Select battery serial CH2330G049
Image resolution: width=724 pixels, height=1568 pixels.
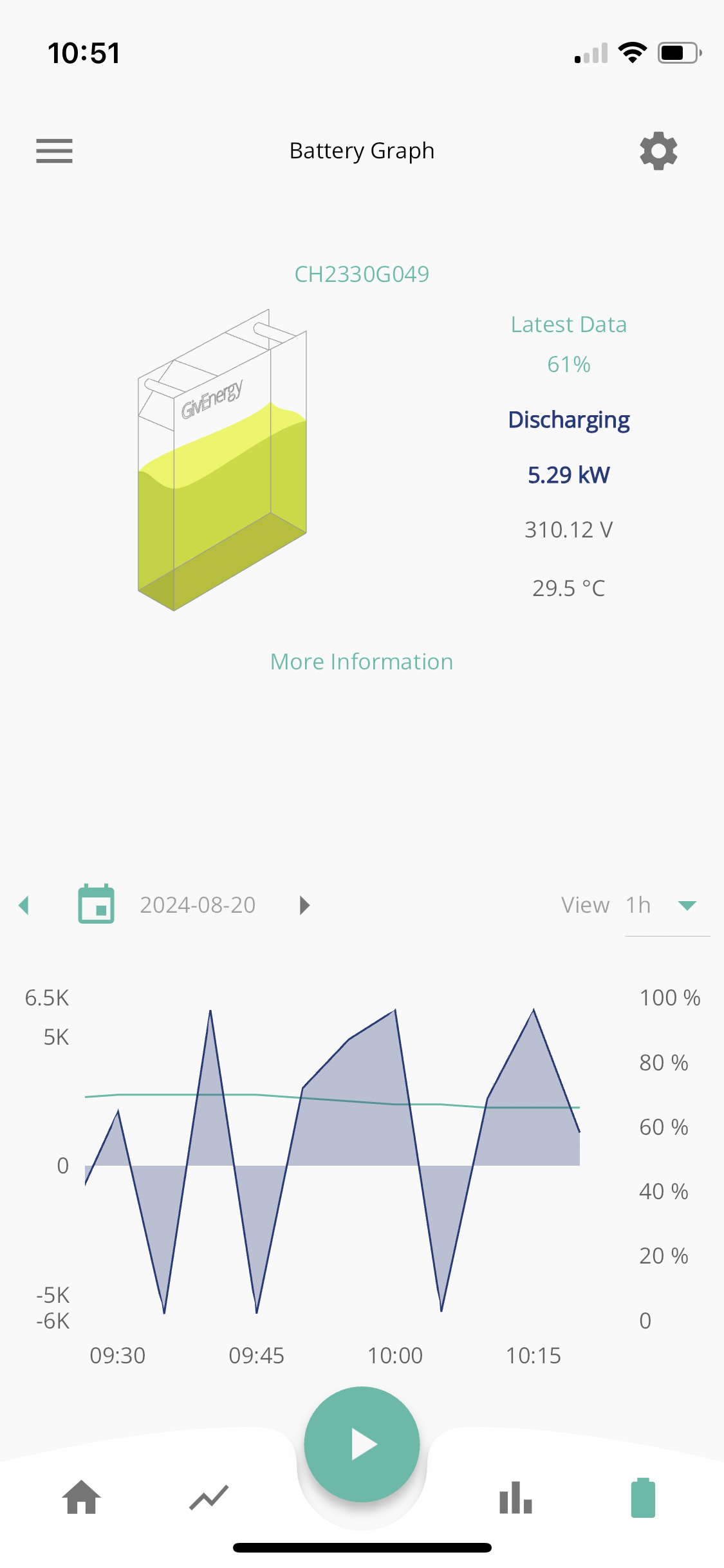point(362,274)
